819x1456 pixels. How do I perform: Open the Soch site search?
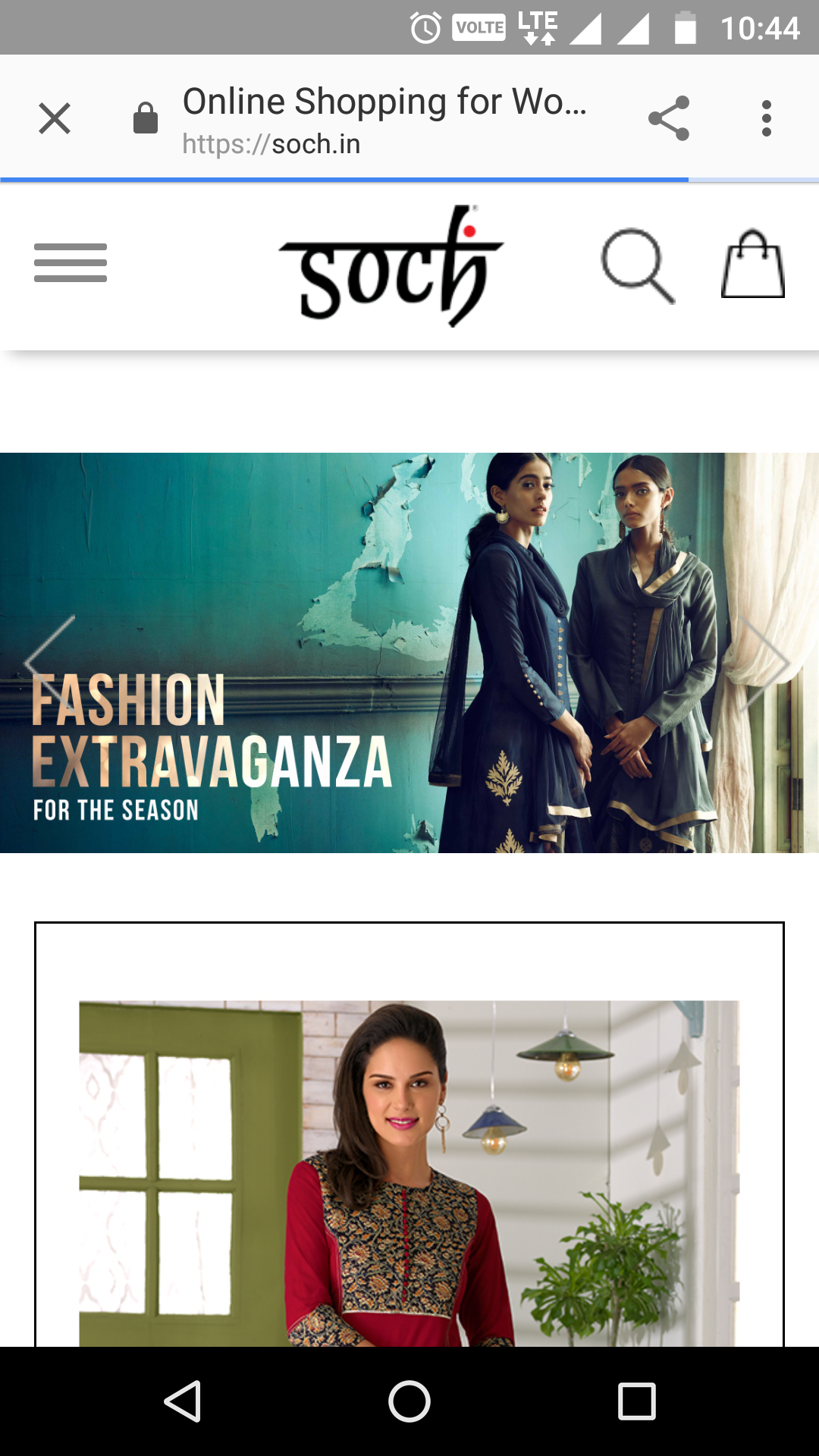coord(637,265)
